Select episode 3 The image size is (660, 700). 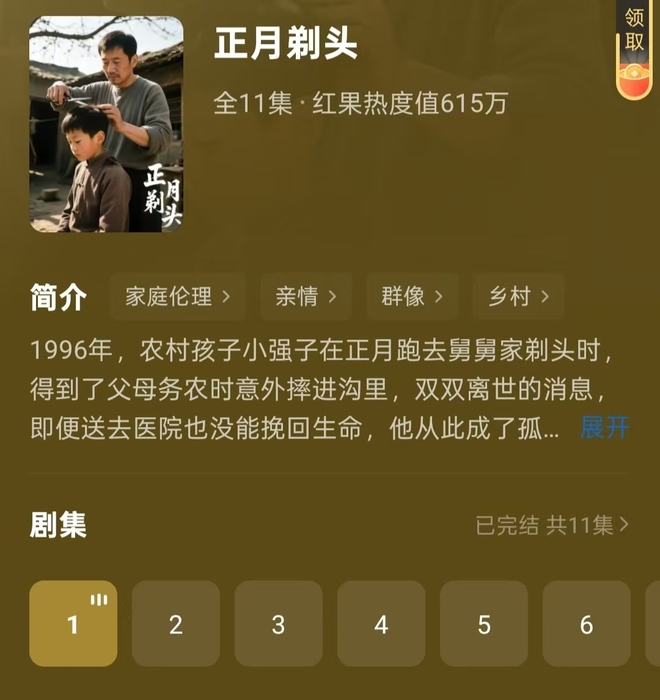pyautogui.click(x=279, y=624)
